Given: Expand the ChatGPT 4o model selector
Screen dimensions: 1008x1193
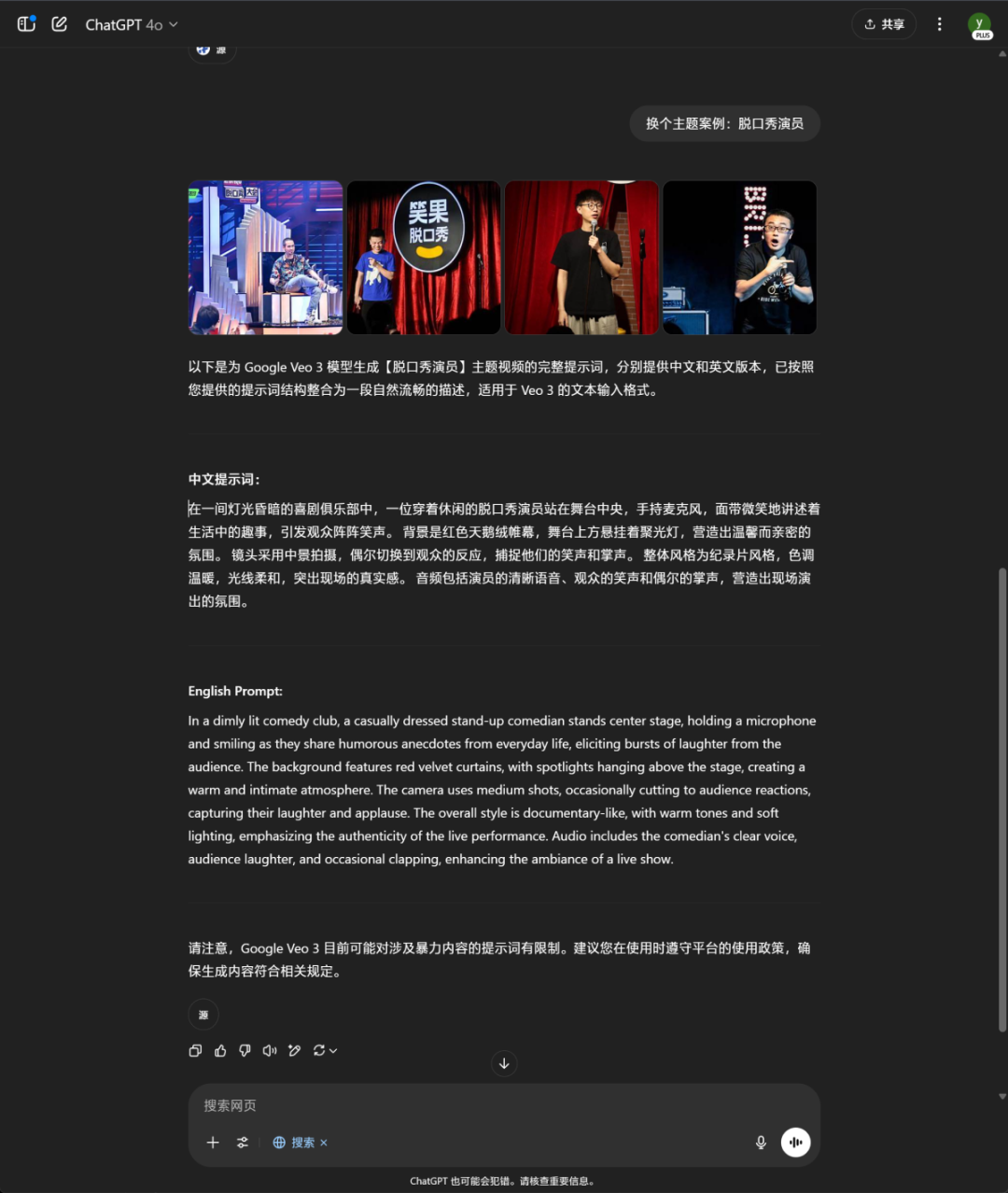Looking at the screenshot, I should click(x=132, y=25).
